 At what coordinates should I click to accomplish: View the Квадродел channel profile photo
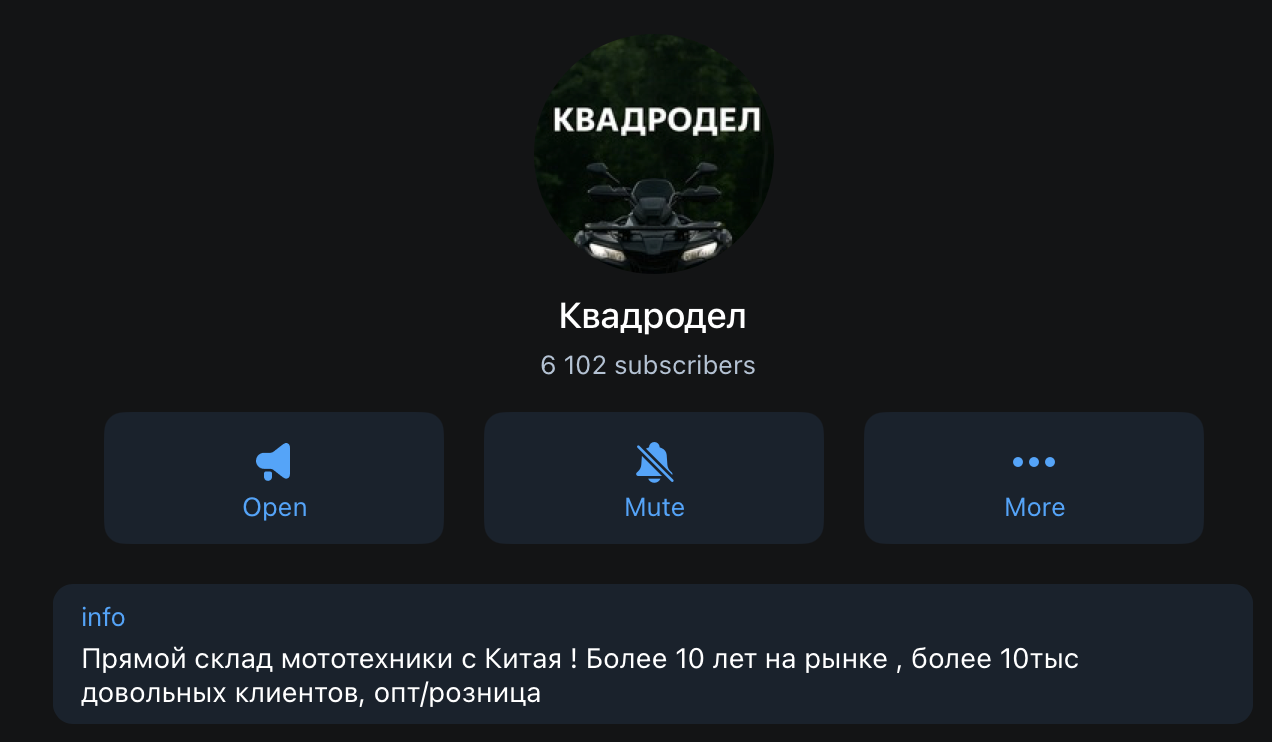point(653,153)
